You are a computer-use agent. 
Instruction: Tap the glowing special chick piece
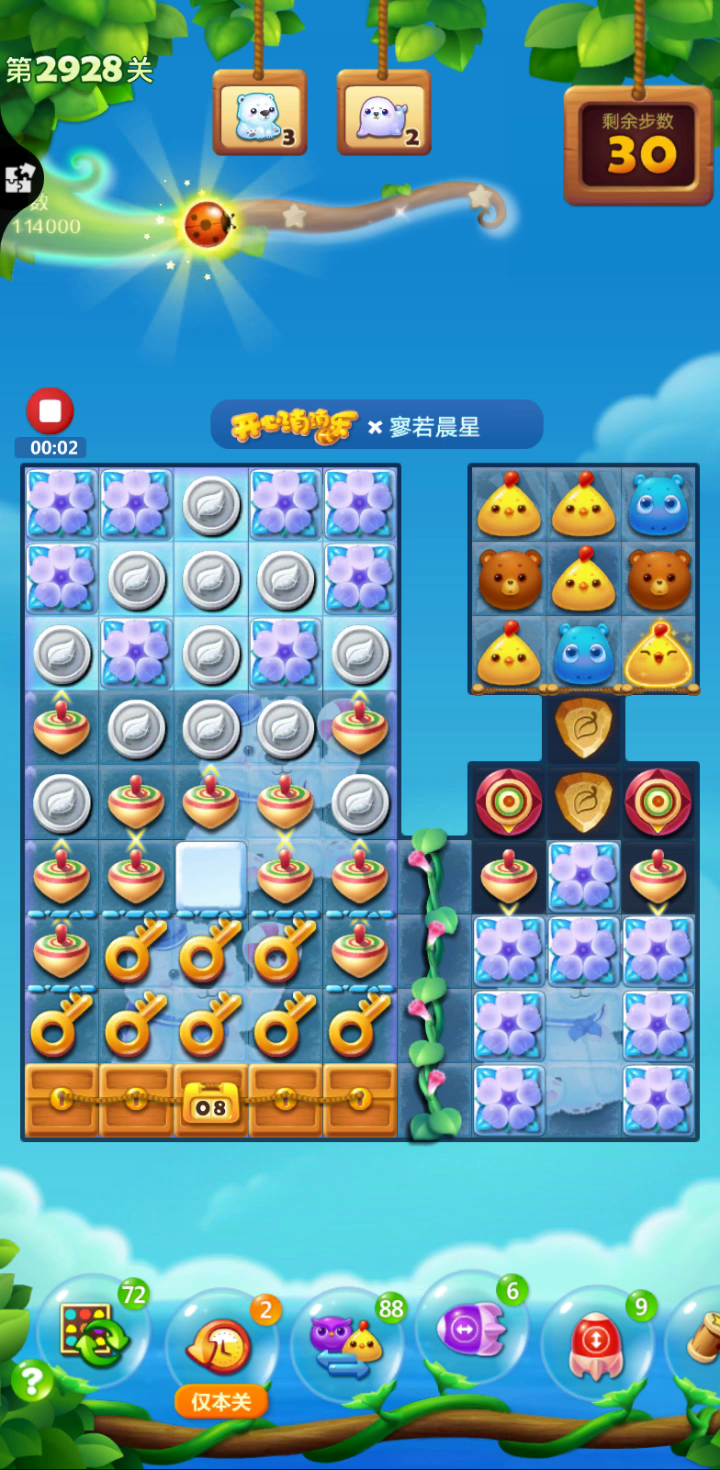click(x=658, y=655)
